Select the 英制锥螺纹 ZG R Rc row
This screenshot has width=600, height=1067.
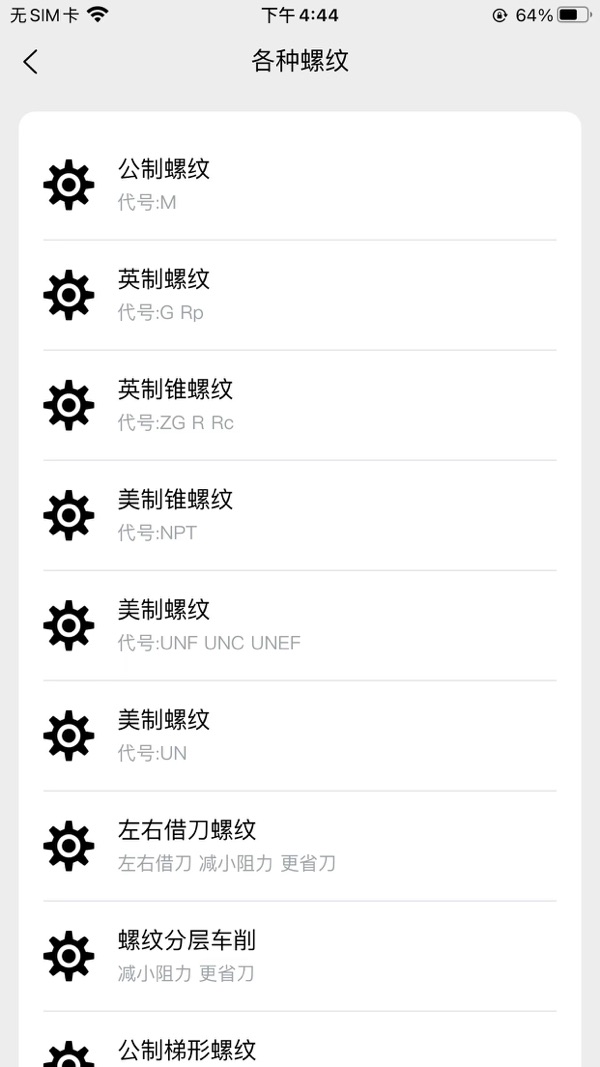click(300, 405)
